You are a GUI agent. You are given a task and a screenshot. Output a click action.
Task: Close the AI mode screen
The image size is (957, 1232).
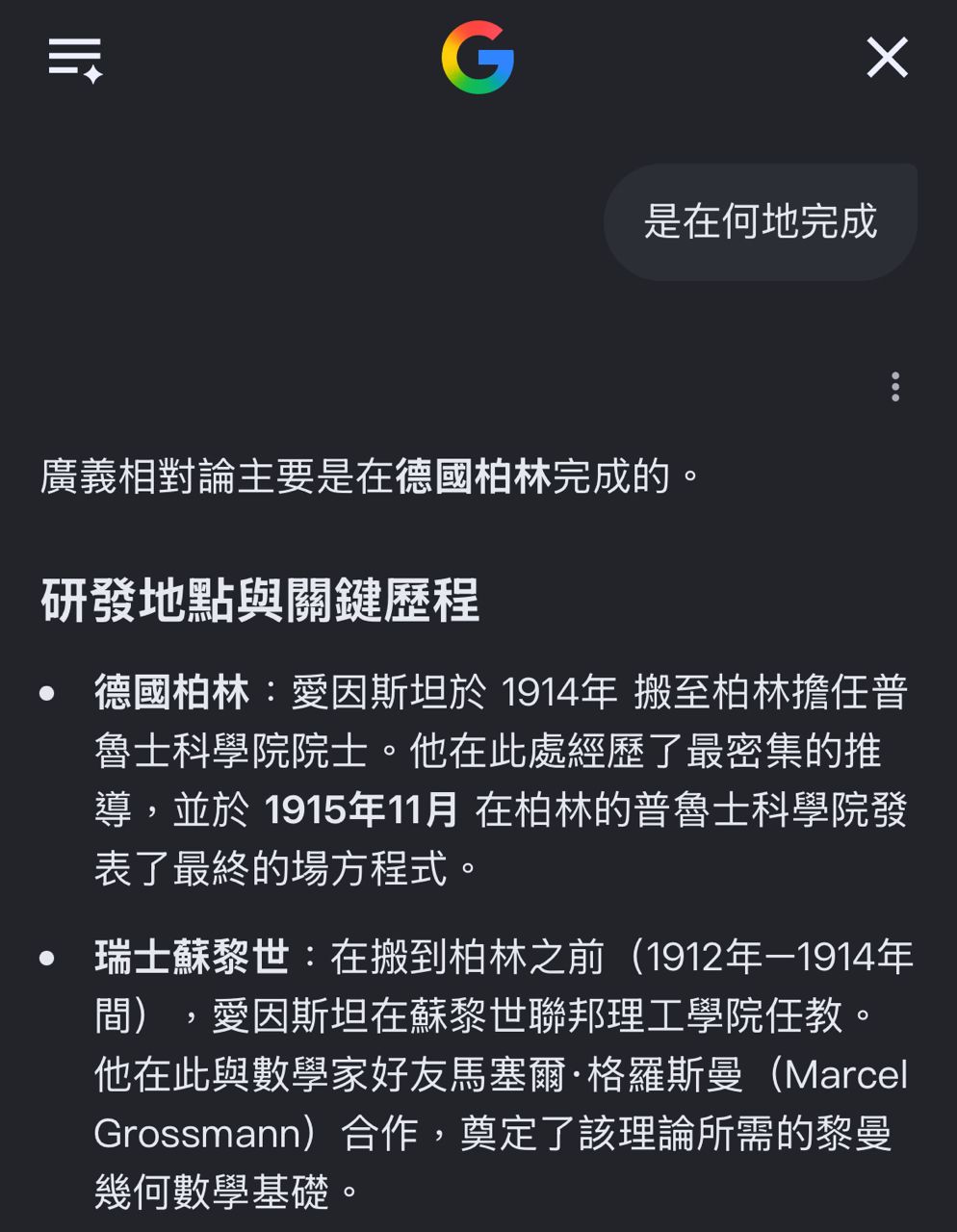coord(887,58)
